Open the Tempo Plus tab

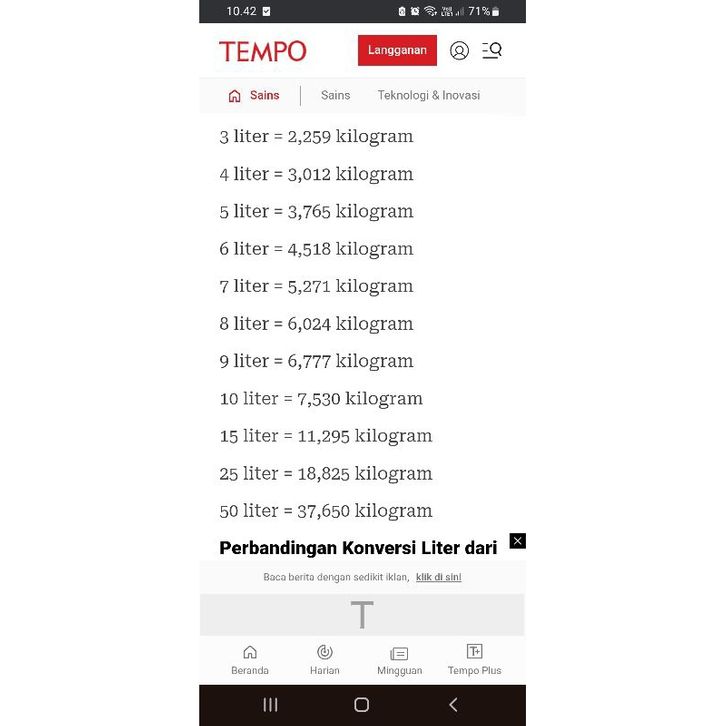(x=474, y=660)
